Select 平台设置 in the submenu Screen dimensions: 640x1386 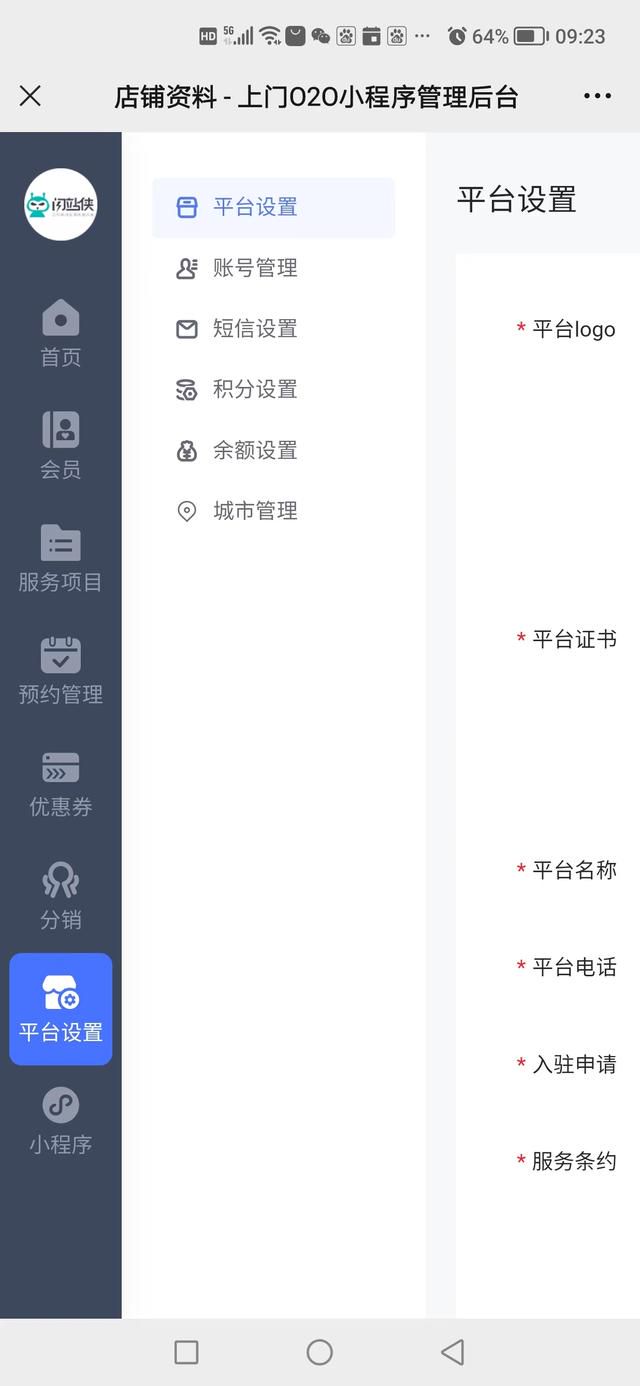tap(273, 207)
